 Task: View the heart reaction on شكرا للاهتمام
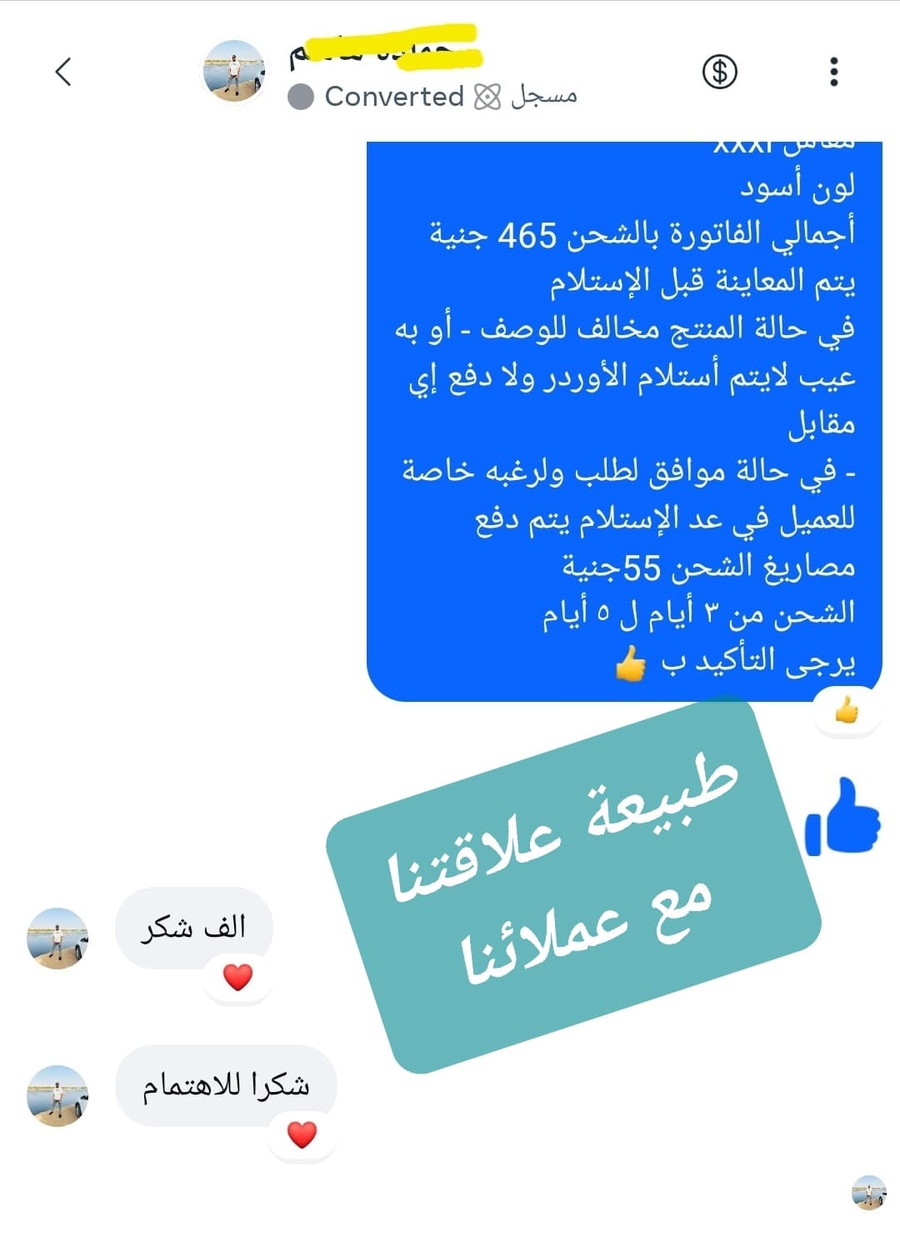tap(302, 1135)
